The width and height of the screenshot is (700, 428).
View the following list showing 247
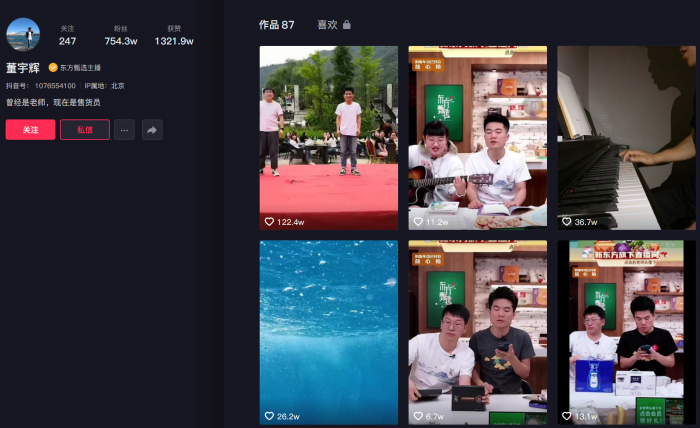(67, 36)
